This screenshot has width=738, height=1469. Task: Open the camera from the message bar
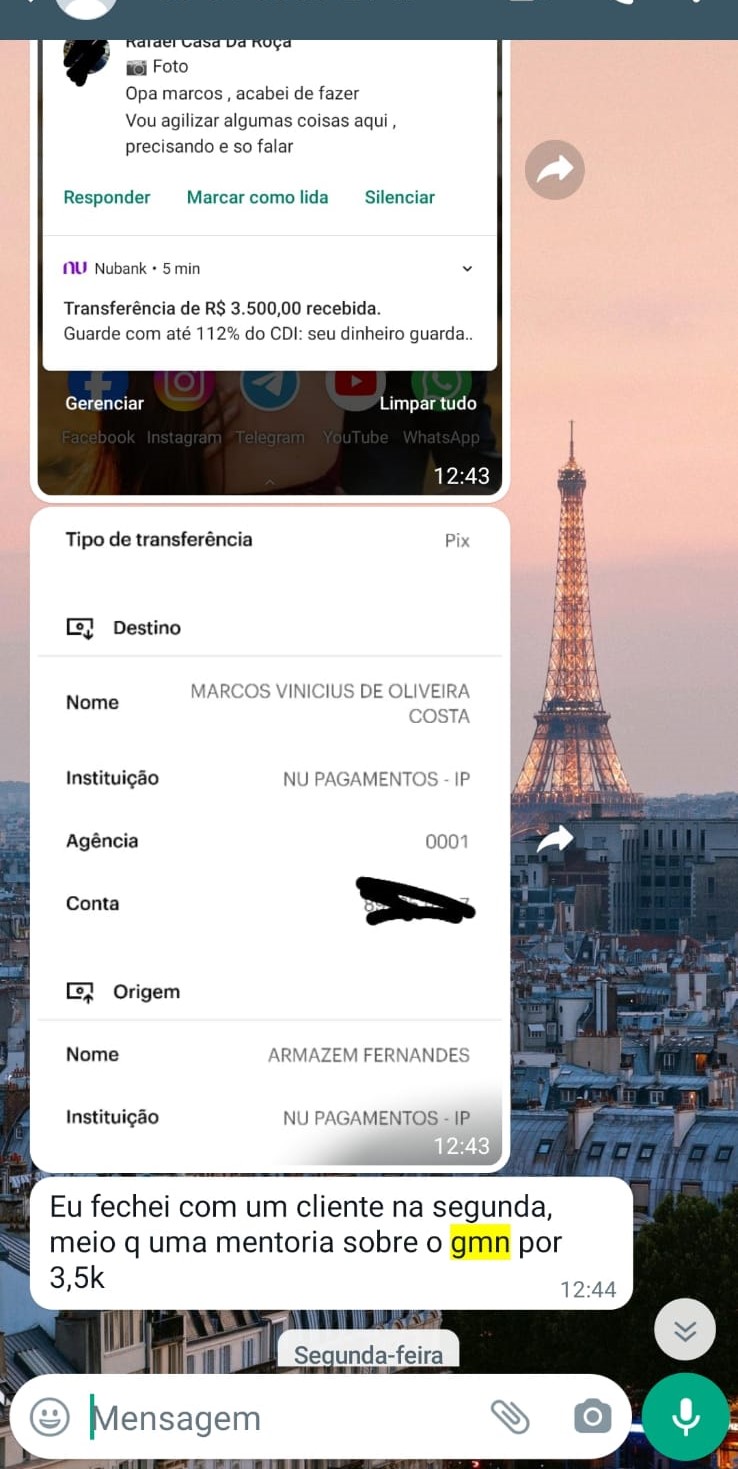click(x=592, y=1417)
